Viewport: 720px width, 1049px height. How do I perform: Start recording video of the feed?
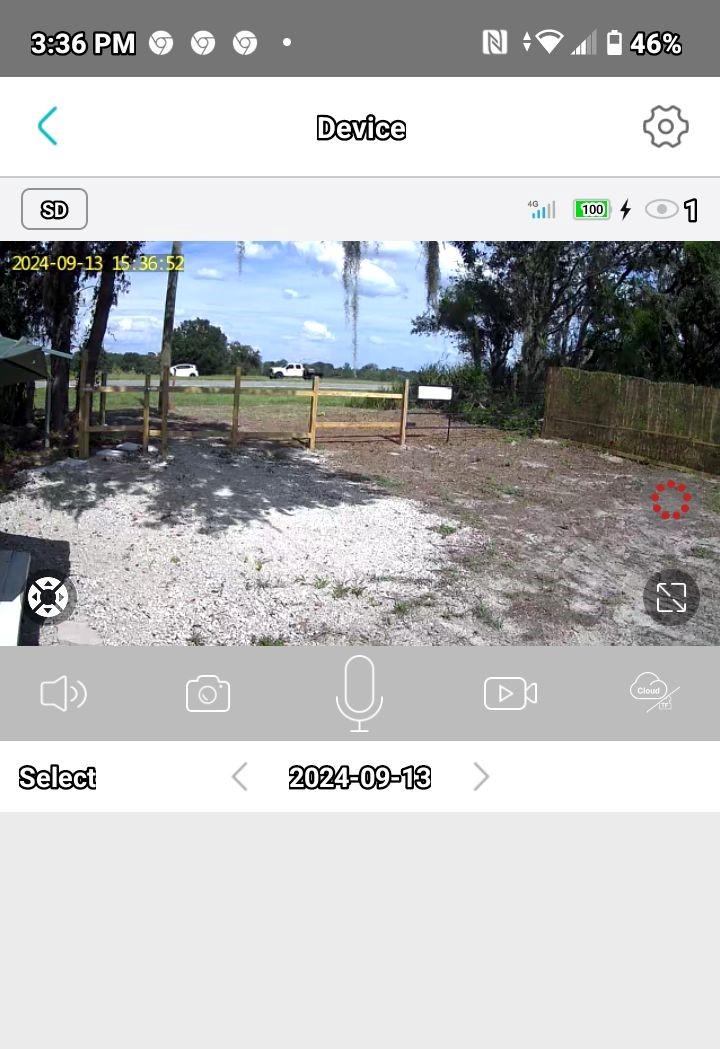tap(510, 693)
